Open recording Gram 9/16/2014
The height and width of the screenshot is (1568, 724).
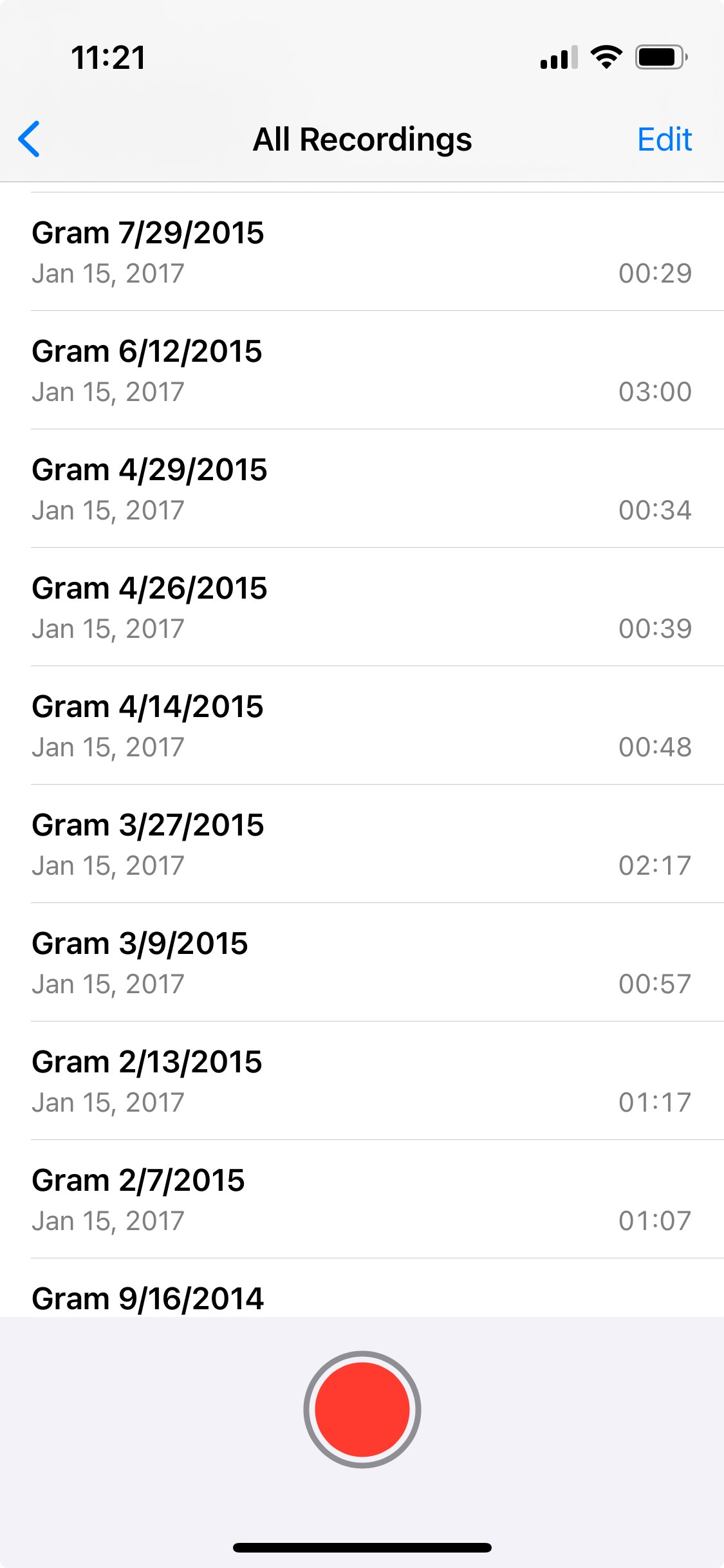(362, 1288)
